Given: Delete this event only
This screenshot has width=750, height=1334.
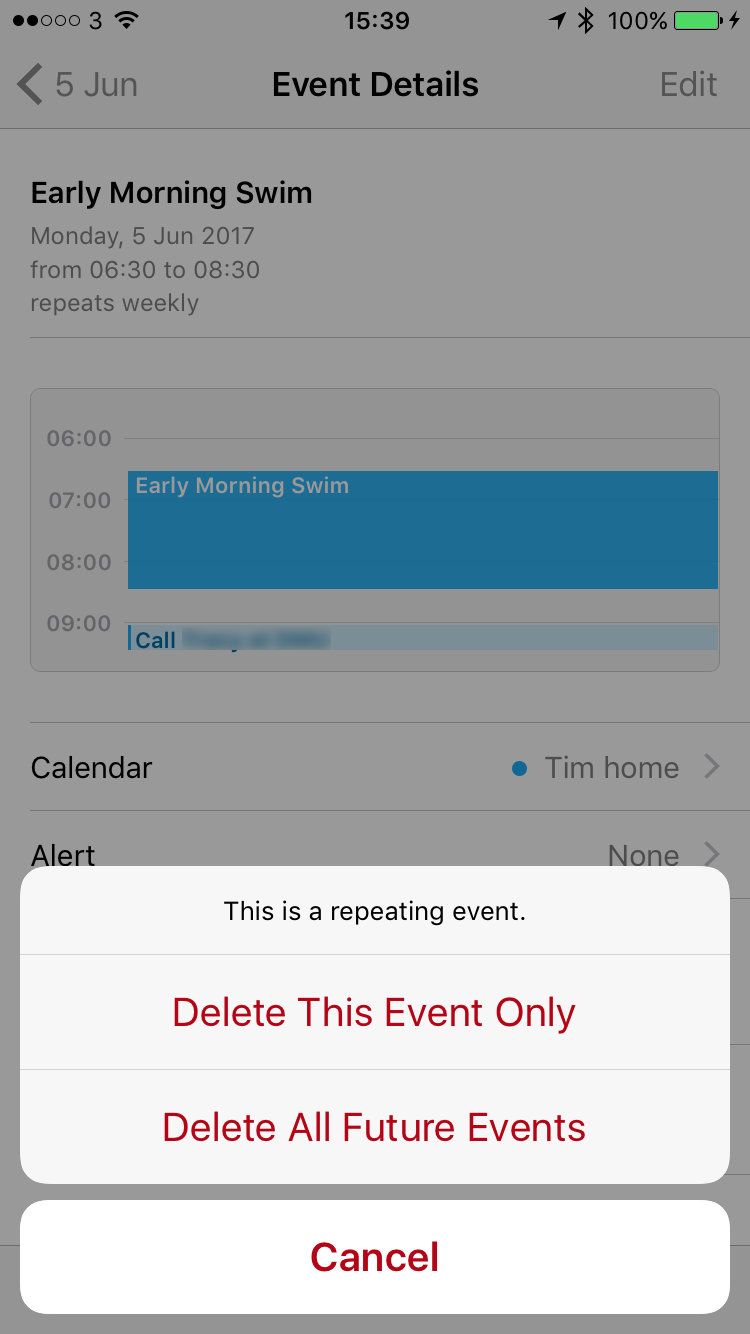Looking at the screenshot, I should click(374, 1012).
